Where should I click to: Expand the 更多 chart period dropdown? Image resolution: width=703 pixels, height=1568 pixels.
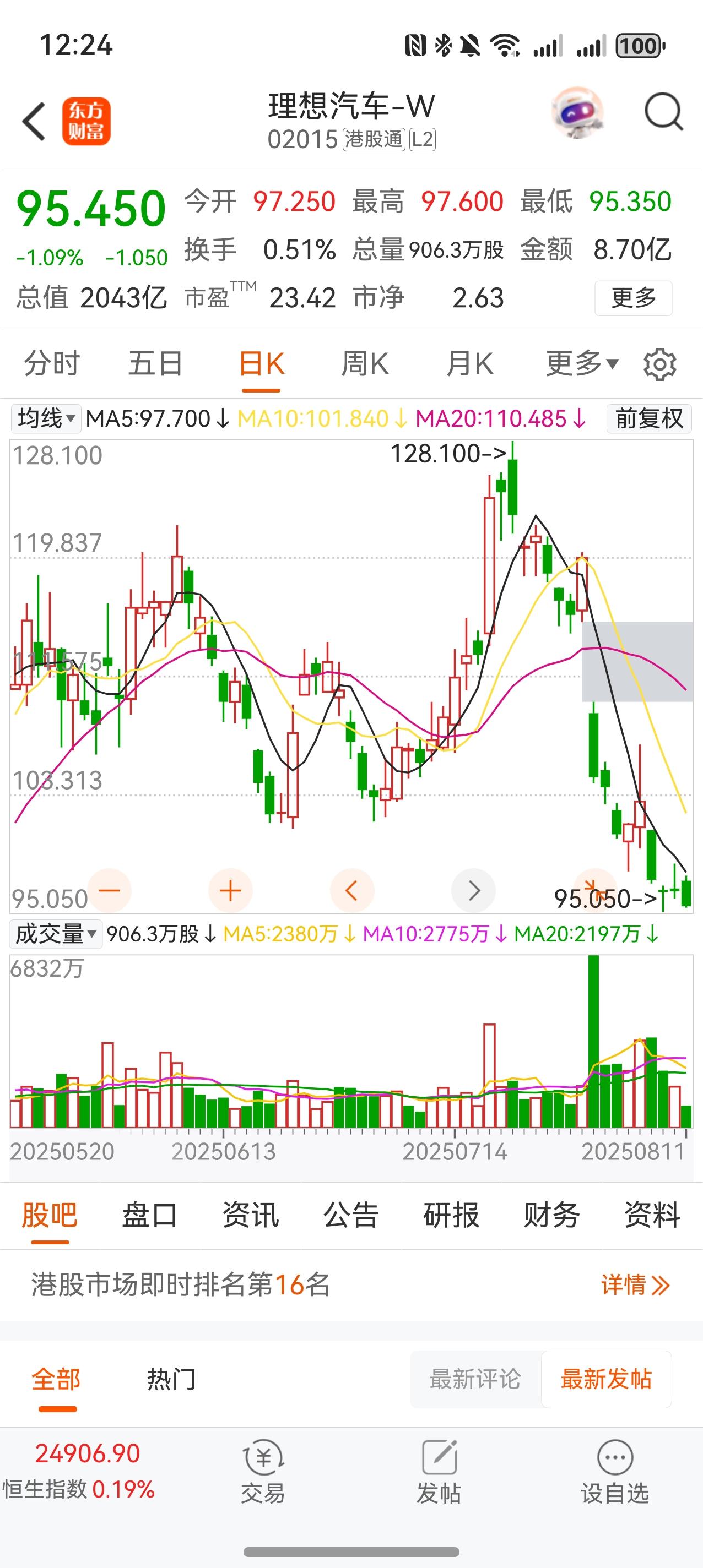click(x=582, y=364)
